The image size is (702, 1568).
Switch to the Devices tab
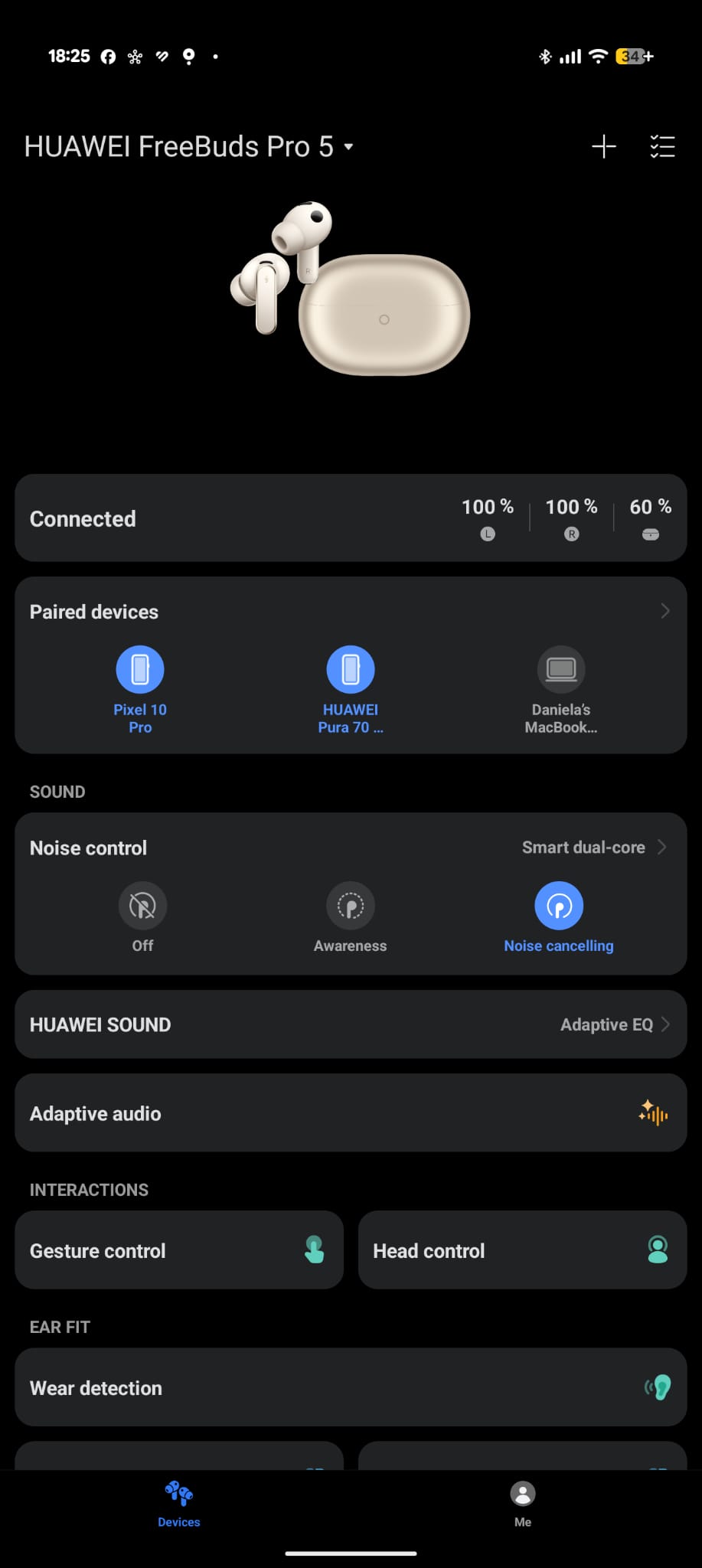pyautogui.click(x=179, y=1503)
